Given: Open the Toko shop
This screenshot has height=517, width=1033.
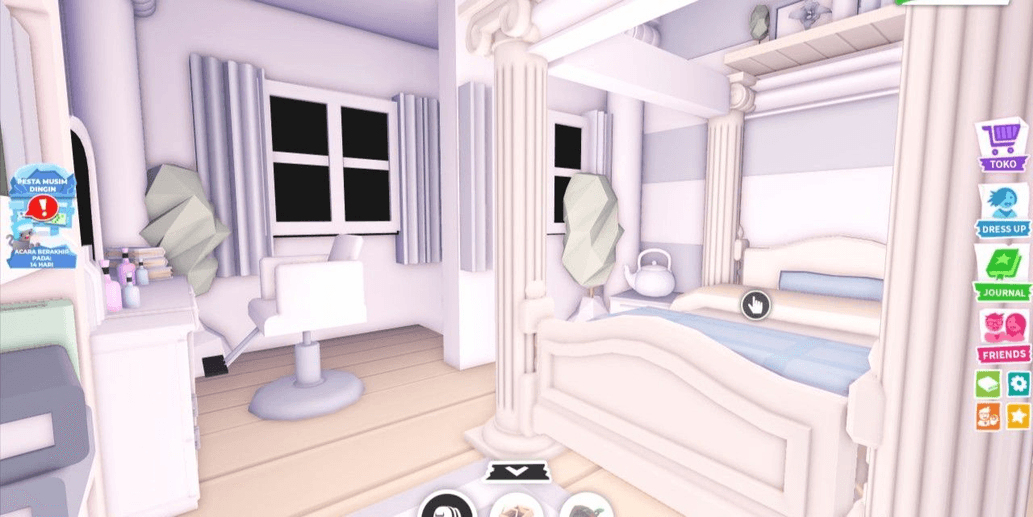Looking at the screenshot, I should point(1003,146).
